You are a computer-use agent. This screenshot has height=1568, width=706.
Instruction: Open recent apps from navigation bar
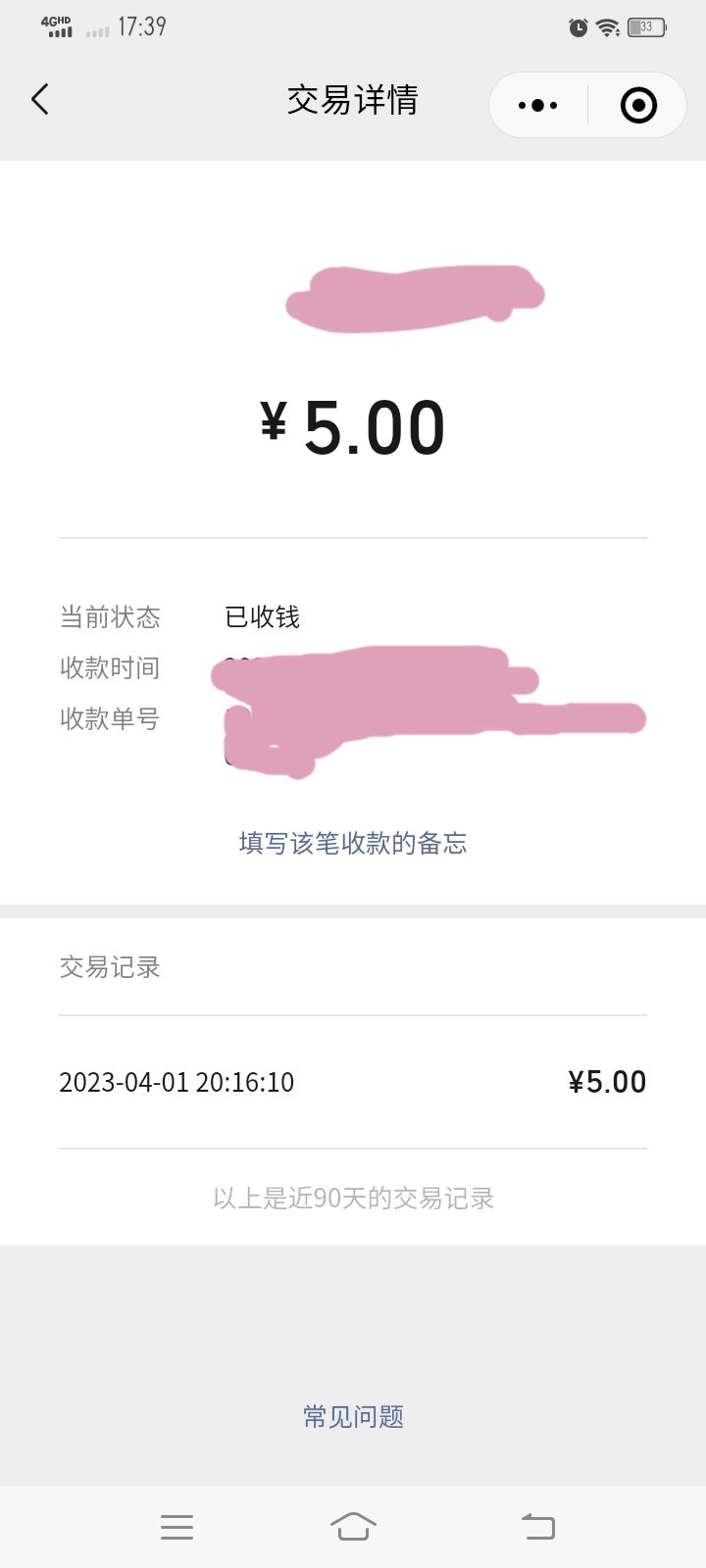(x=176, y=1527)
